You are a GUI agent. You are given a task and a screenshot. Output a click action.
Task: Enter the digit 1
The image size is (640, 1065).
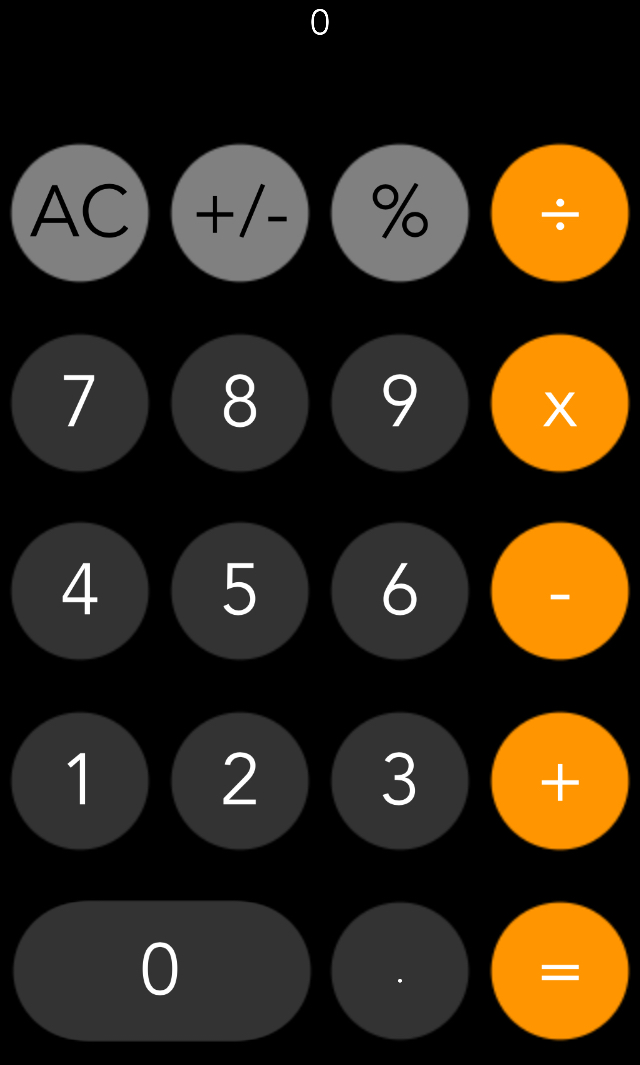(x=80, y=780)
